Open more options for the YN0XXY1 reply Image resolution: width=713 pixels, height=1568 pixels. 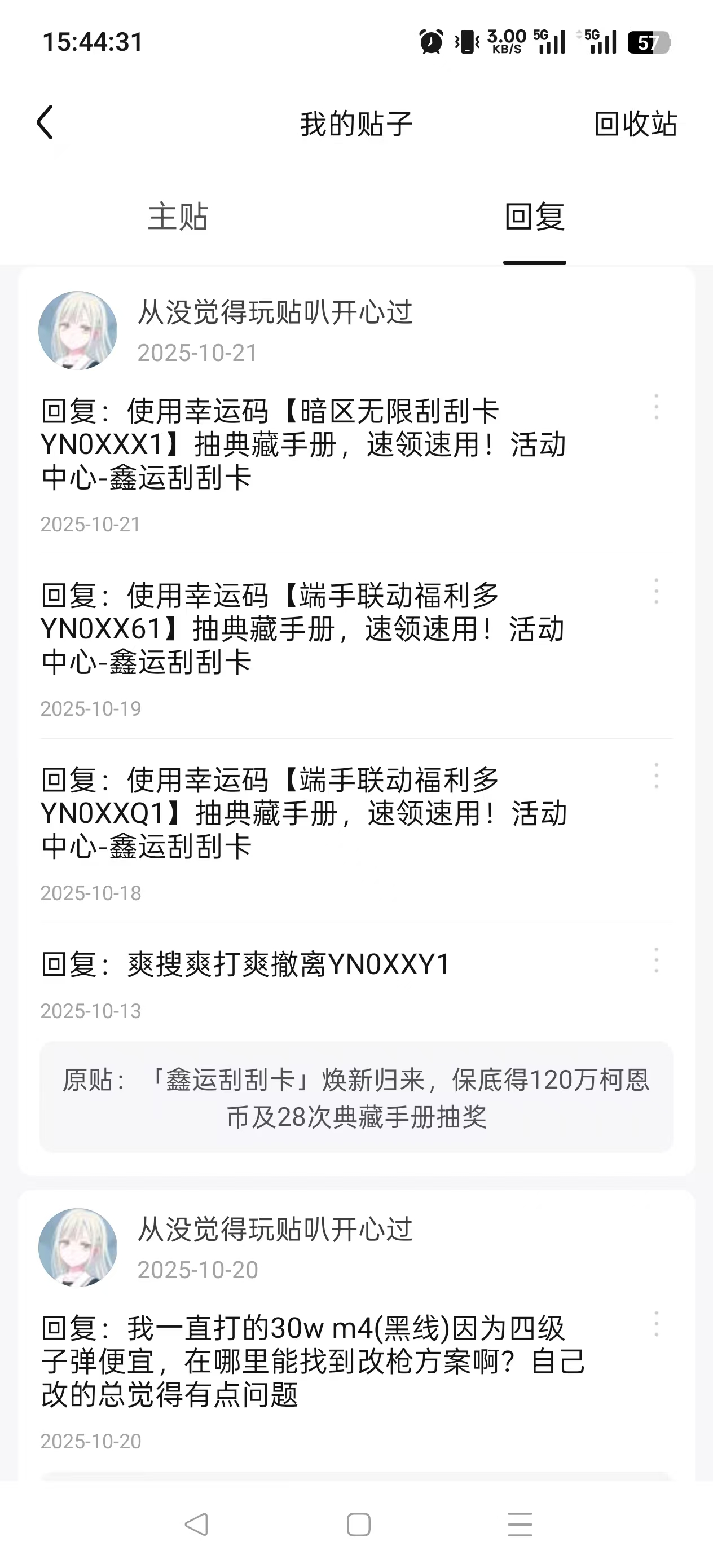pos(657,960)
